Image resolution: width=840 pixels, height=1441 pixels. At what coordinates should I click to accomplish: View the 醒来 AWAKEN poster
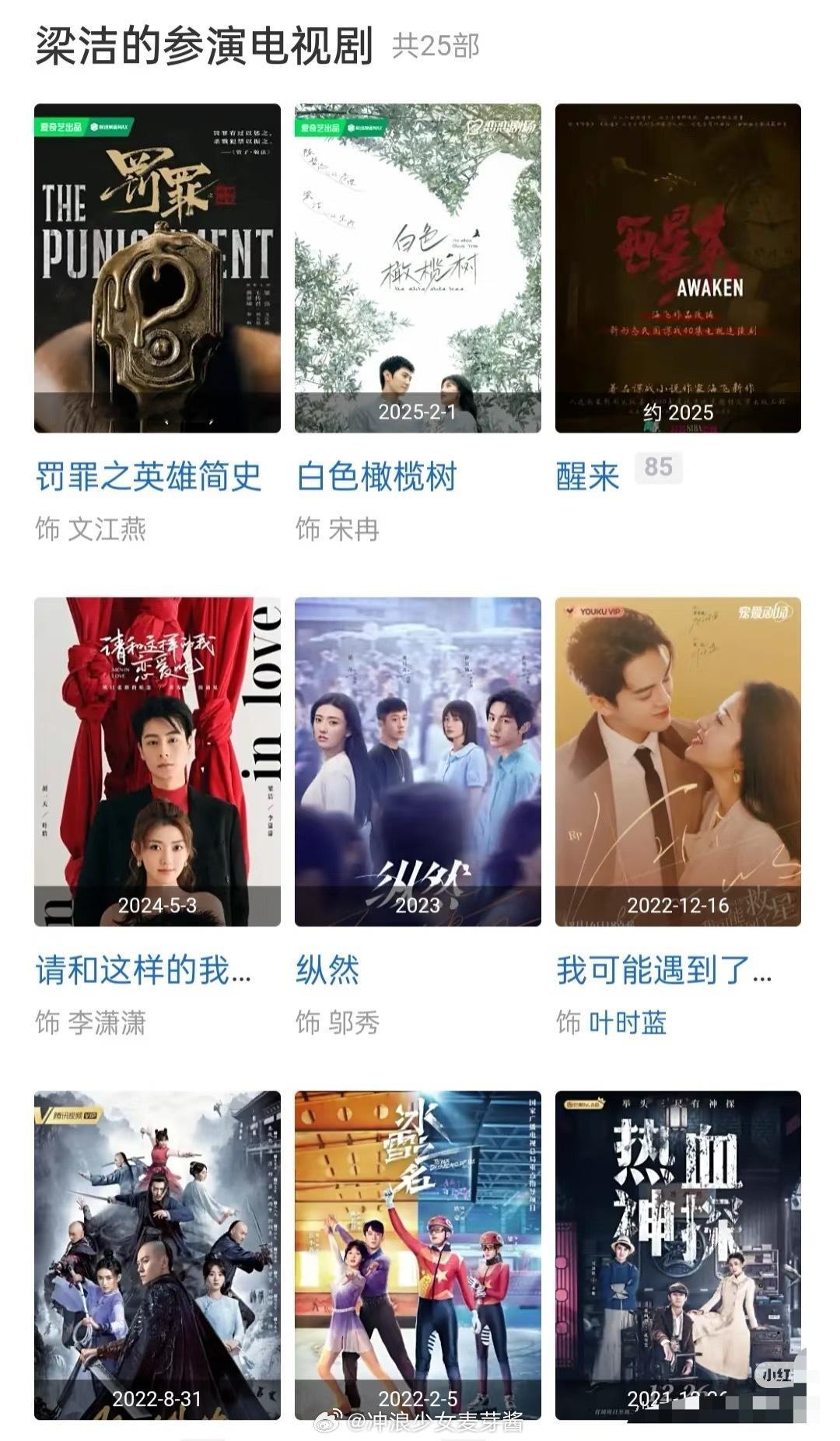click(x=677, y=268)
